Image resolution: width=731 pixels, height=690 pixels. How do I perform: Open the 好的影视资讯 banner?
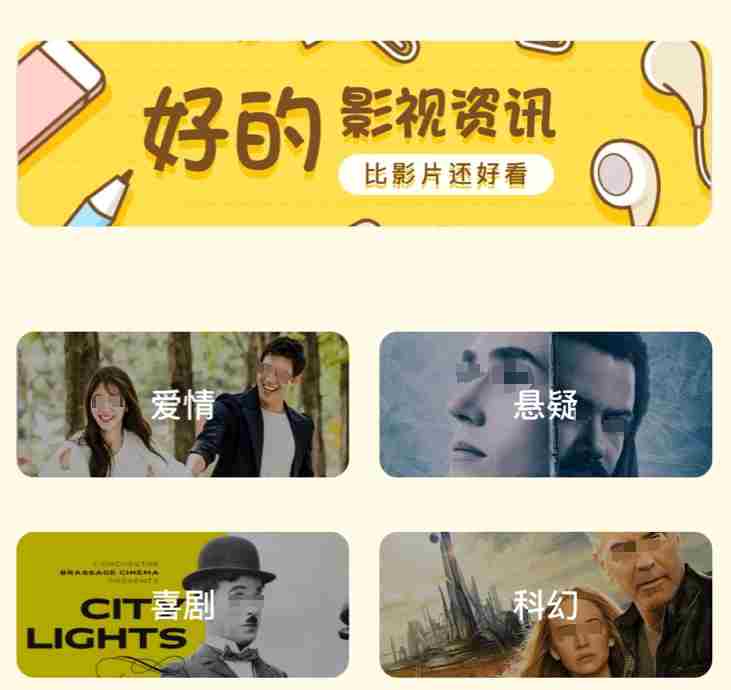(x=364, y=134)
